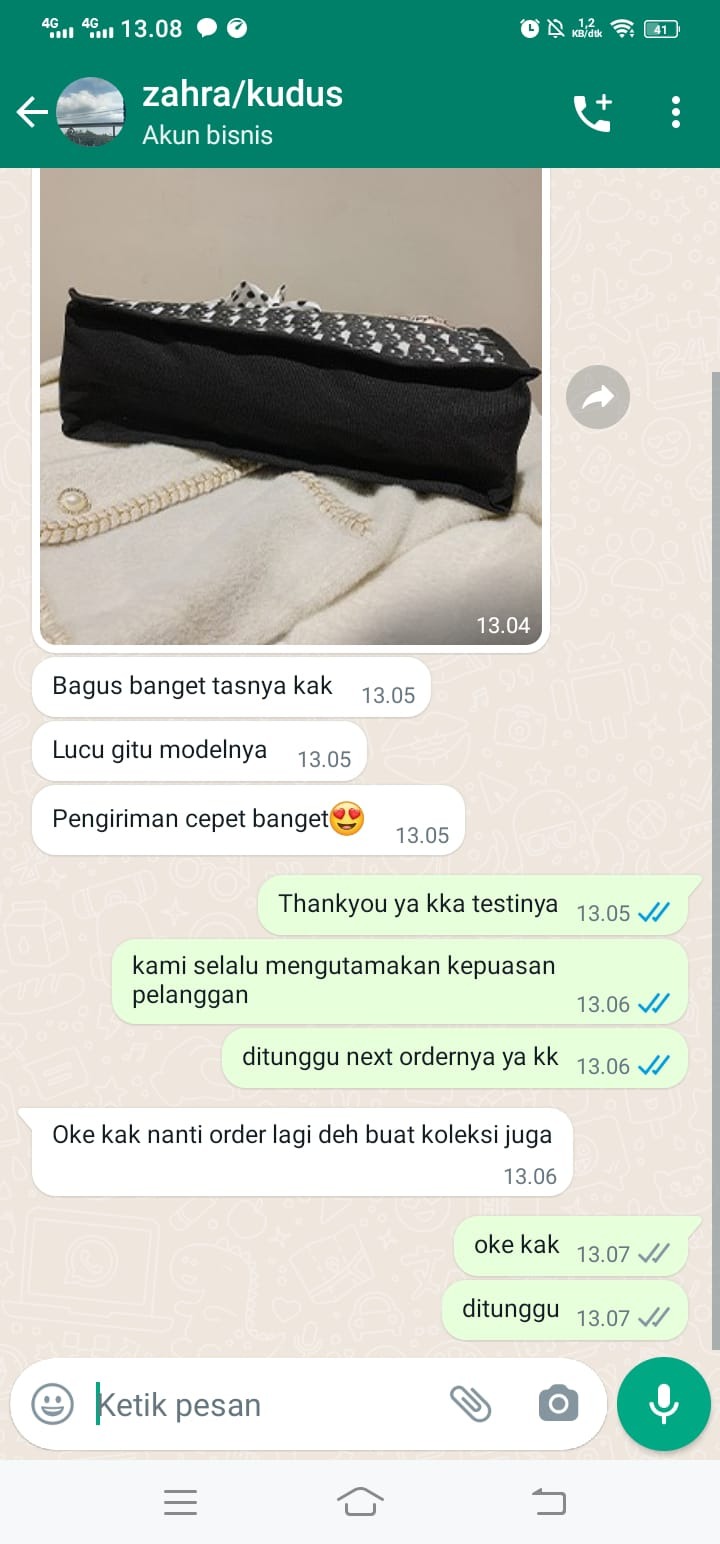
Task: Open zahra/kudus contact info
Action: tap(242, 112)
